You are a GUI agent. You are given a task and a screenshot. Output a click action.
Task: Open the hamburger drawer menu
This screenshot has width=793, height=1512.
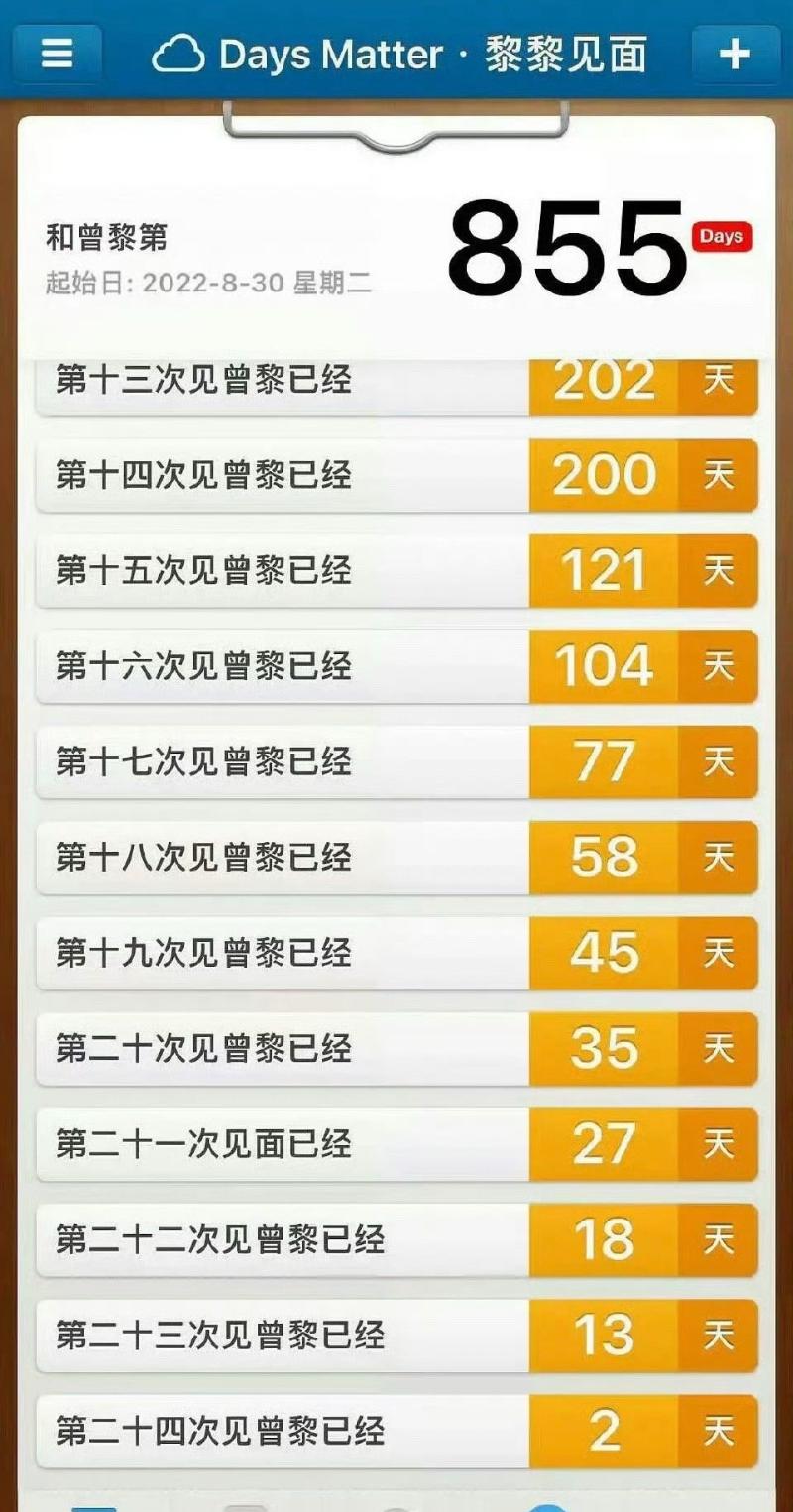(x=57, y=54)
